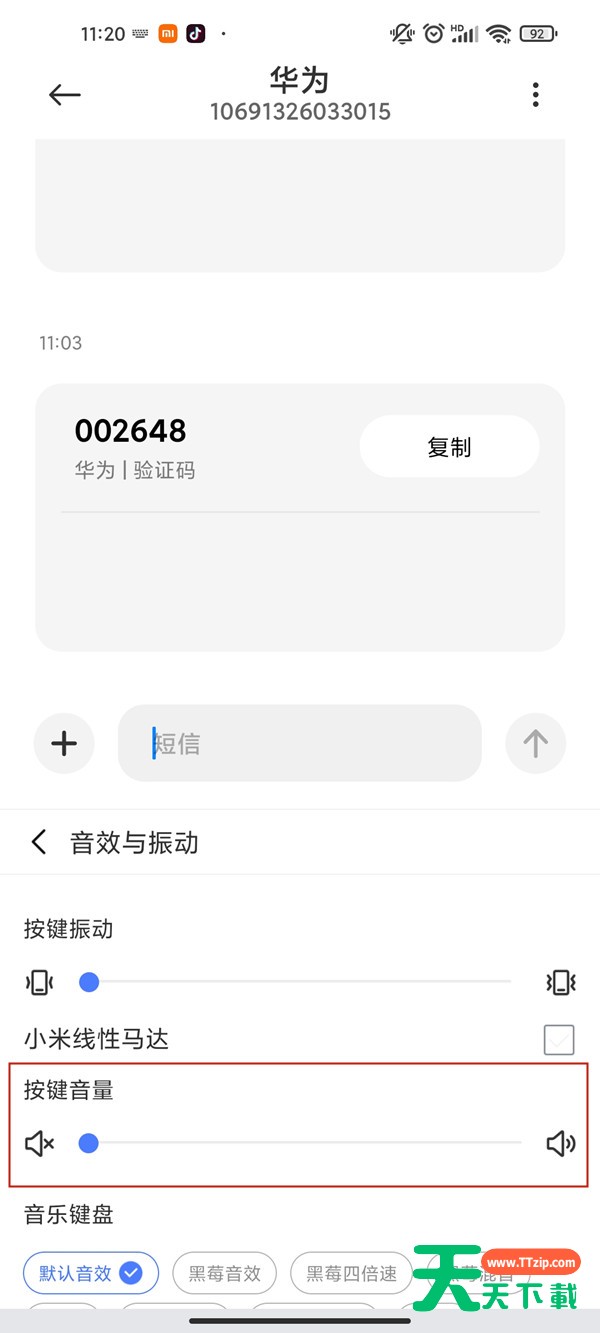Screen dimensions: 600x1333
Task: Select the 黑莓音效 chip
Action: pos(225,1273)
